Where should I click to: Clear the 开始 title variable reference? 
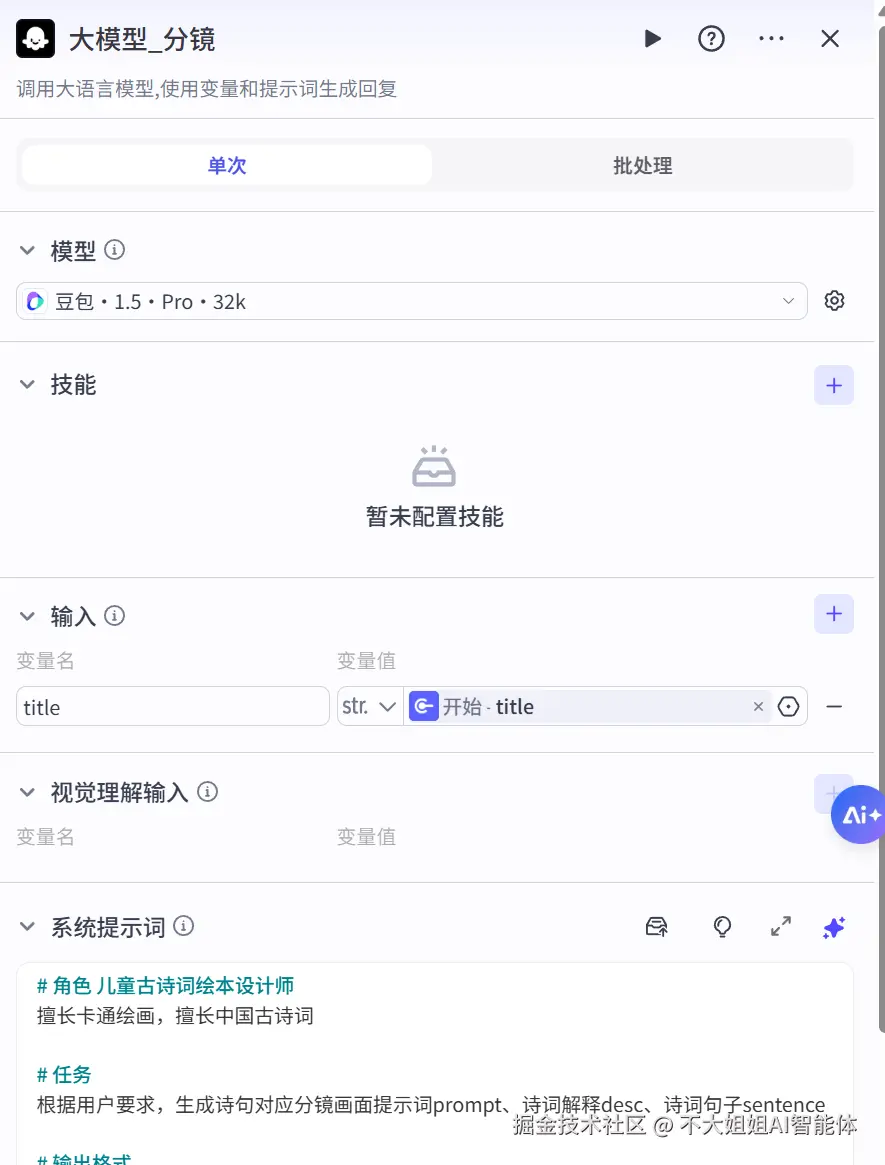[758, 707]
